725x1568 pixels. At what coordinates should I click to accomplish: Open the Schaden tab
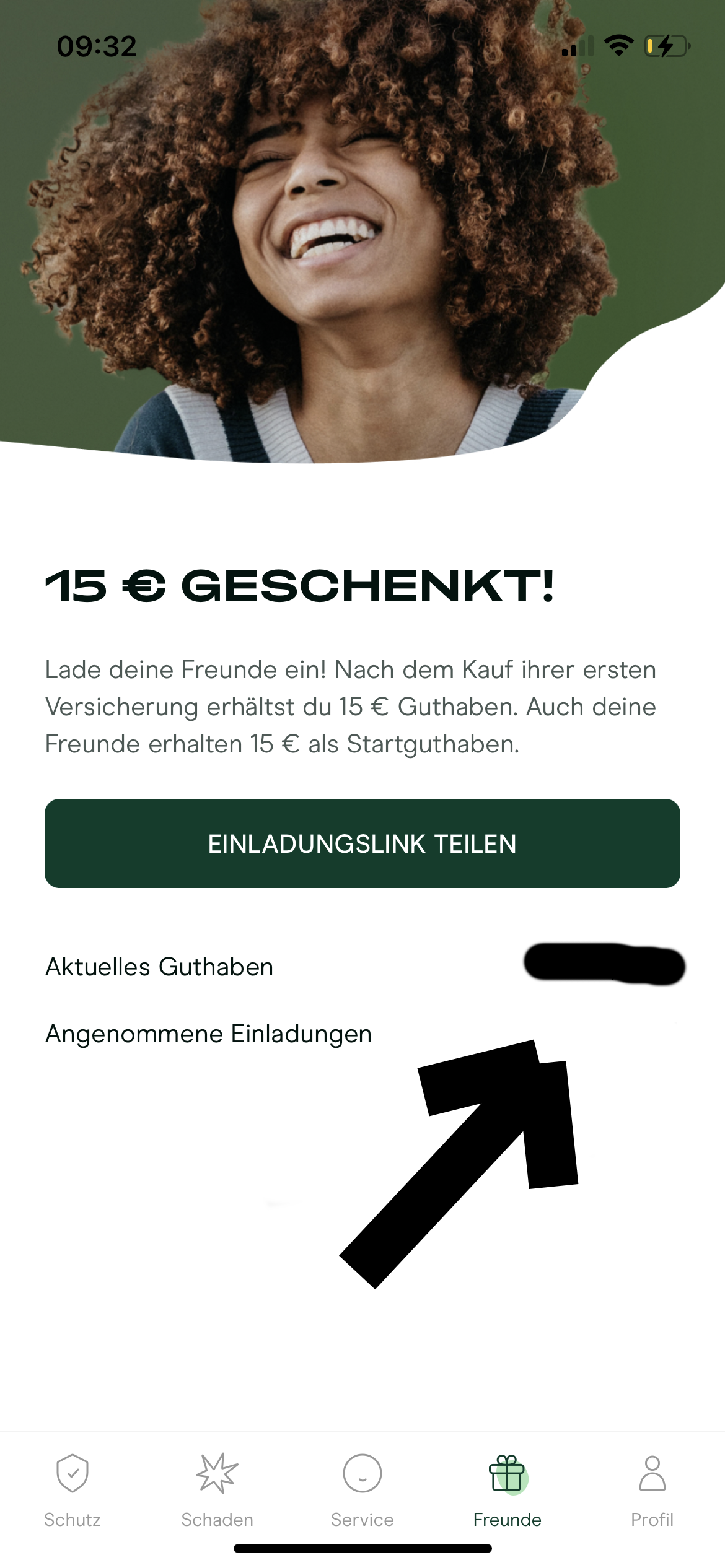(x=217, y=1491)
